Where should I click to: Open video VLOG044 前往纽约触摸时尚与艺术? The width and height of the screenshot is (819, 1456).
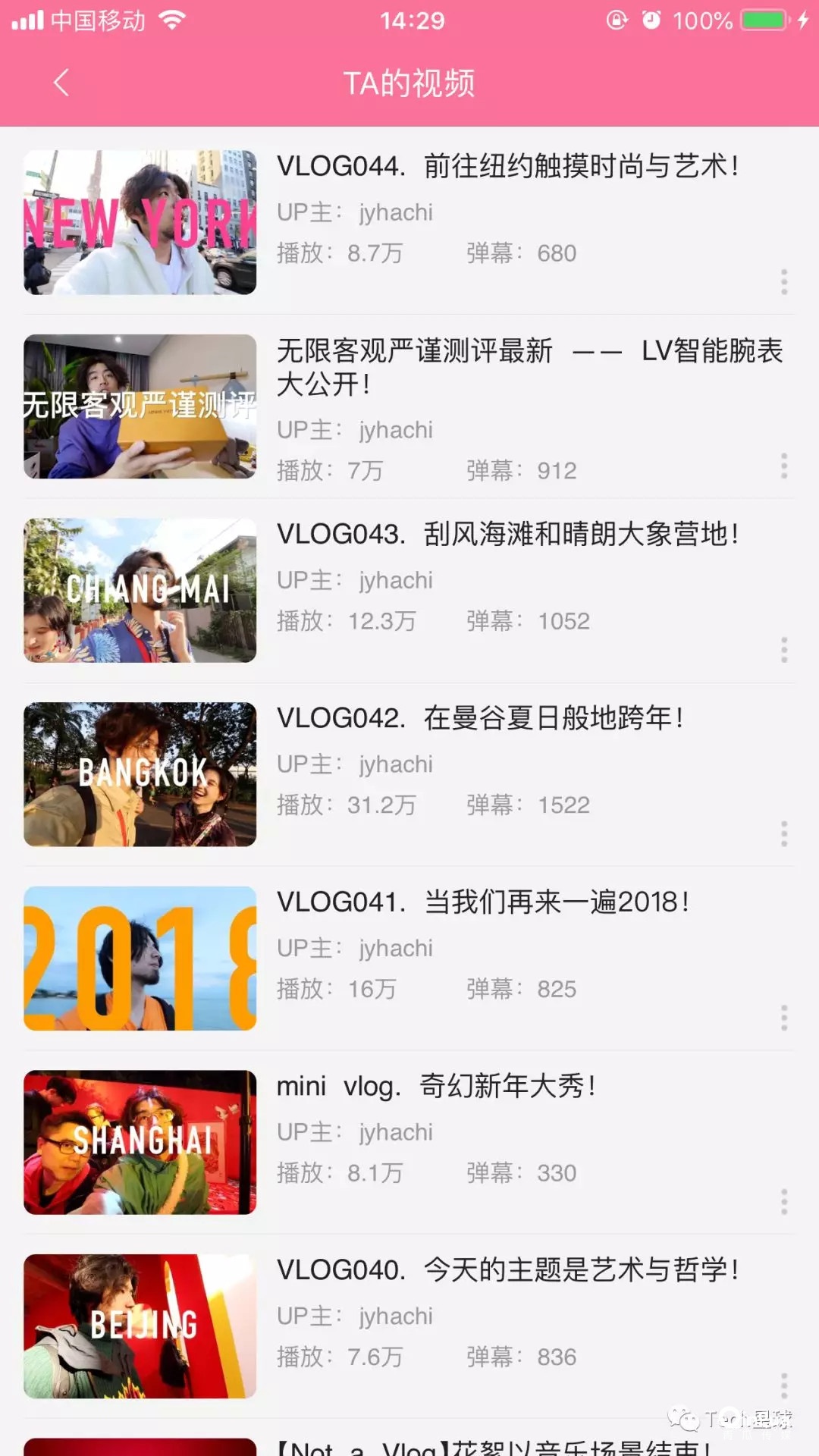[507, 167]
